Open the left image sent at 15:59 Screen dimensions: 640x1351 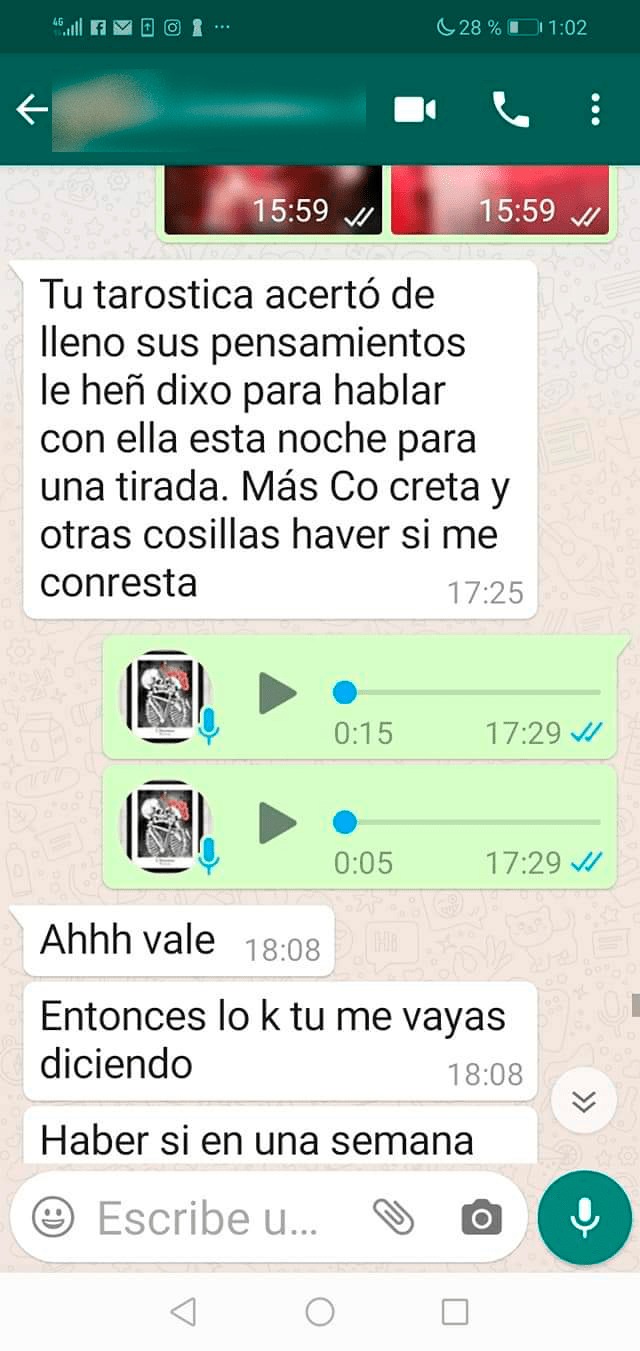tap(273, 200)
